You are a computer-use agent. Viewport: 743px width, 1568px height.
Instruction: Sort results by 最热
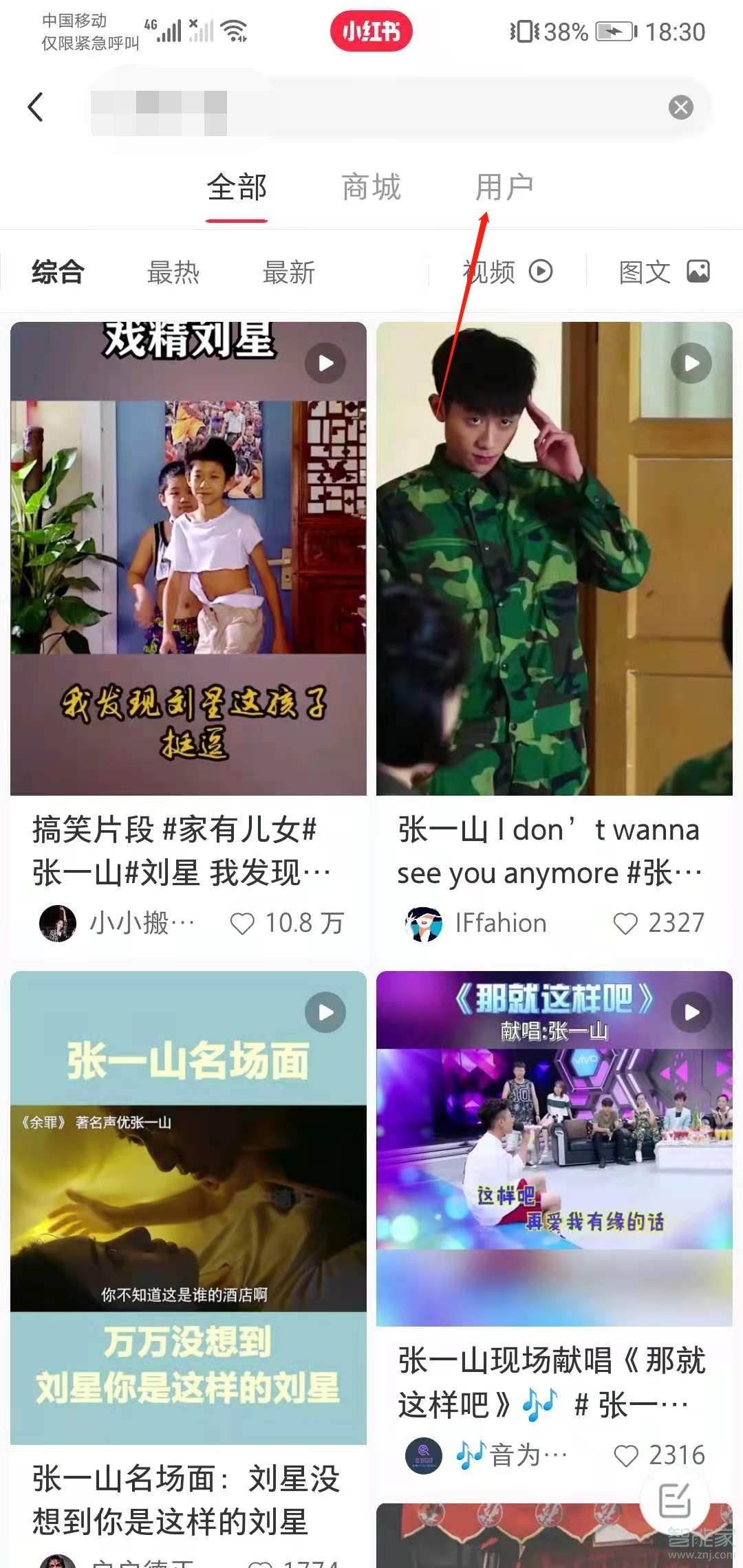click(x=173, y=272)
